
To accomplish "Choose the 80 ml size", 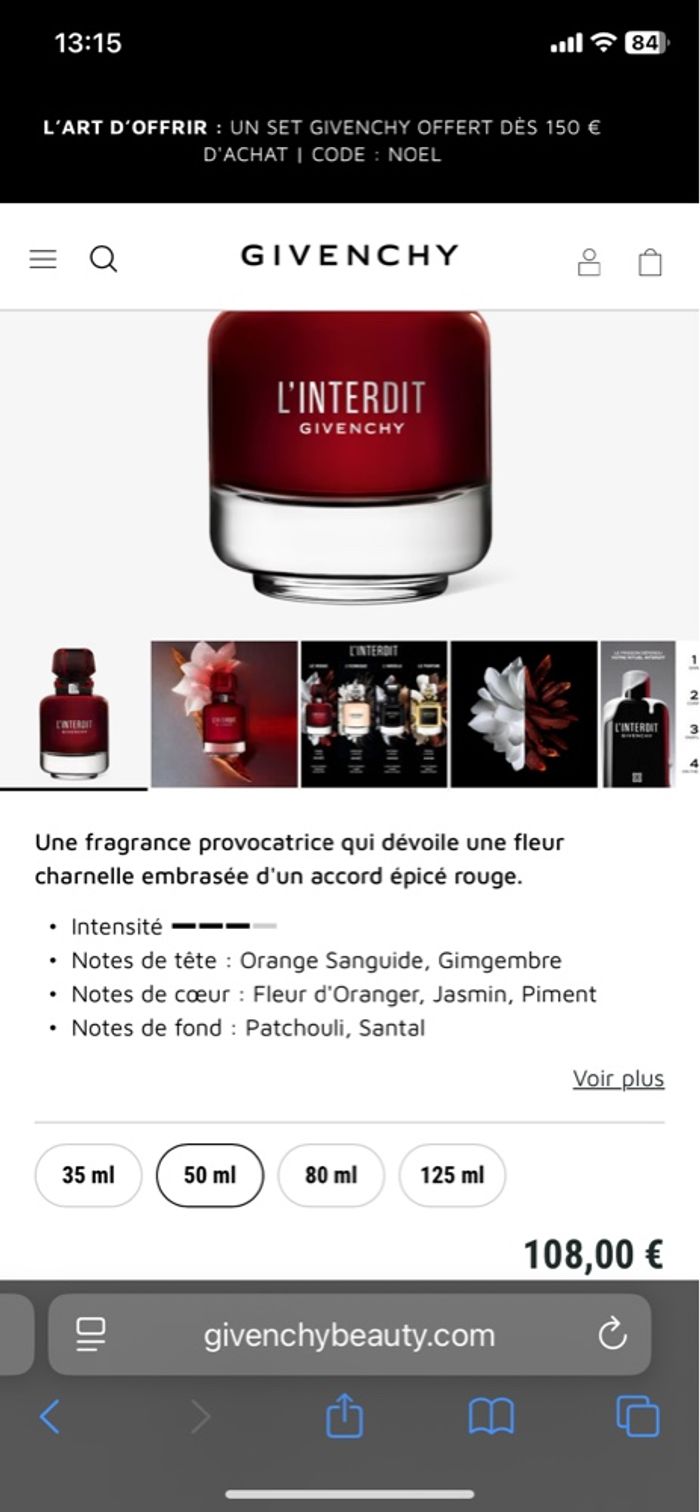I will [331, 1175].
